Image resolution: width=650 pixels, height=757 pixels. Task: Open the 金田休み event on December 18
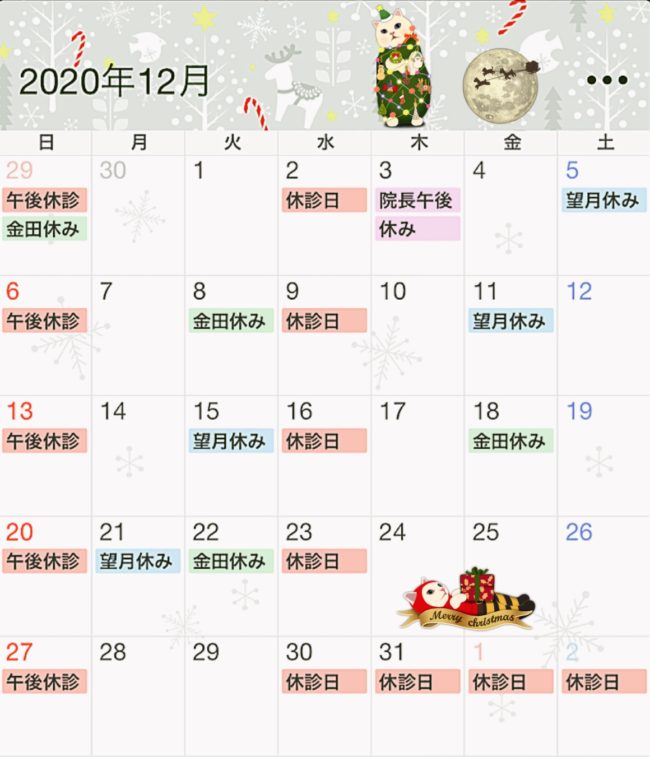point(510,441)
